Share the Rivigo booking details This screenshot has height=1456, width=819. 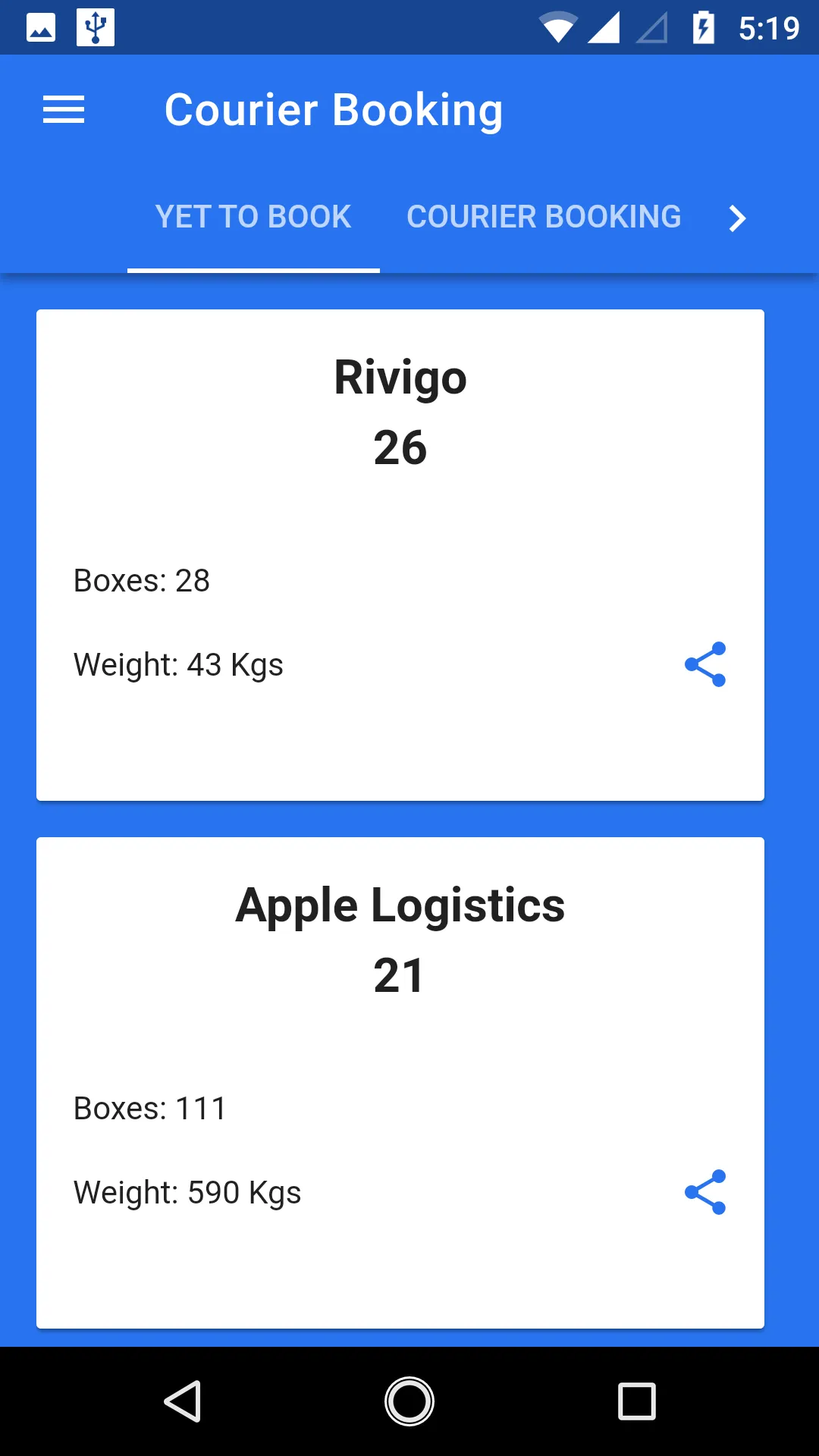pos(705,664)
